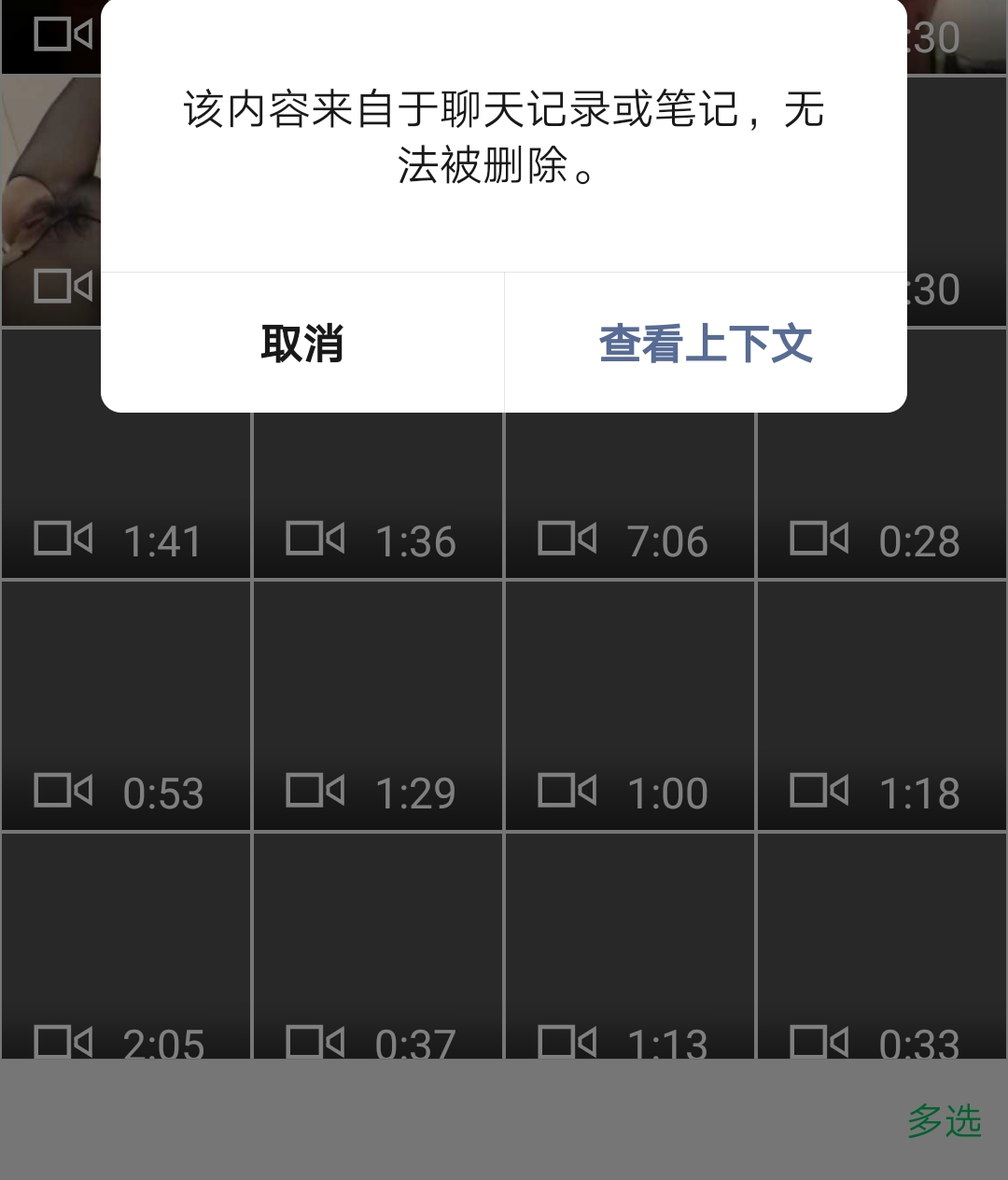Tap 查看上下文 to view context
Screen dimensions: 1008x1180
tap(706, 344)
